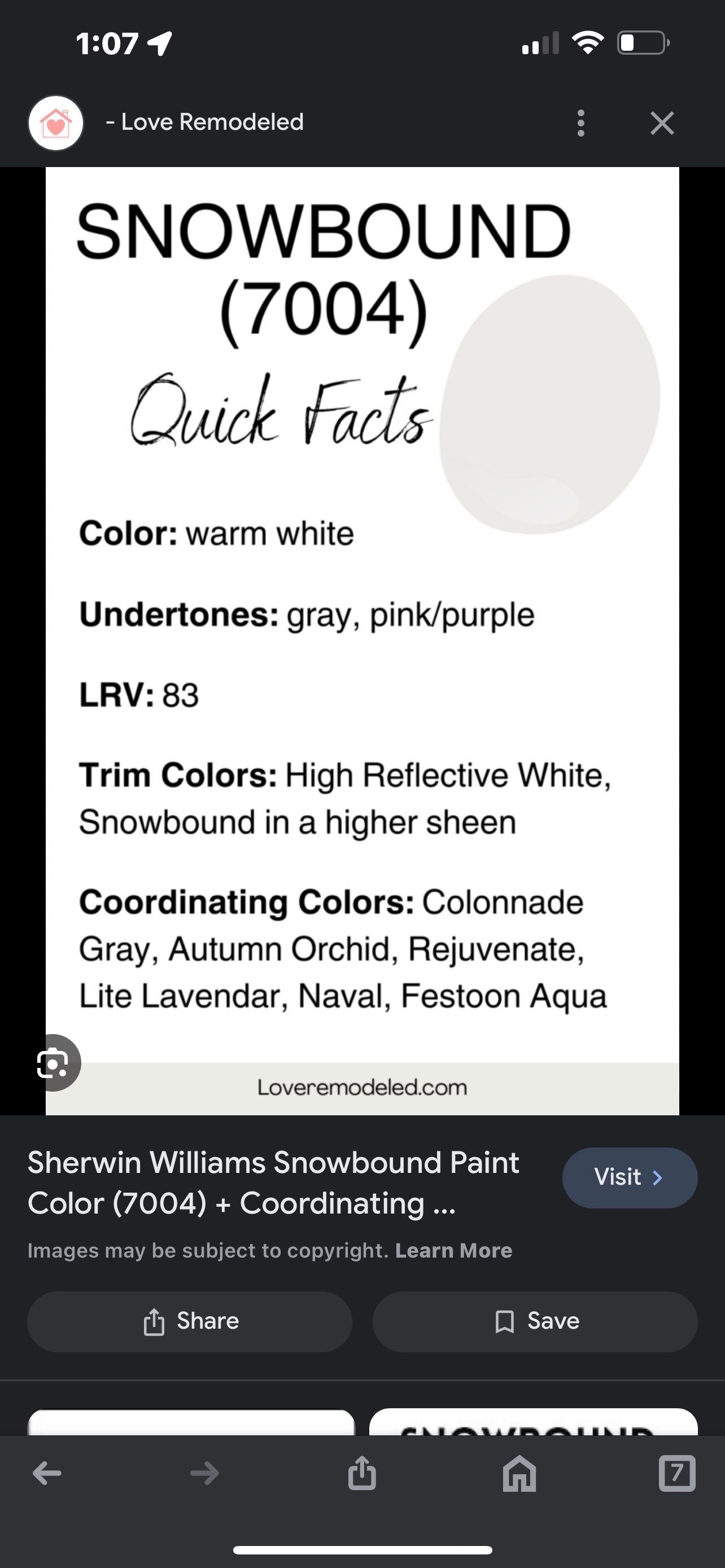
Task: Open the Love Remodeled source logo
Action: tap(55, 123)
